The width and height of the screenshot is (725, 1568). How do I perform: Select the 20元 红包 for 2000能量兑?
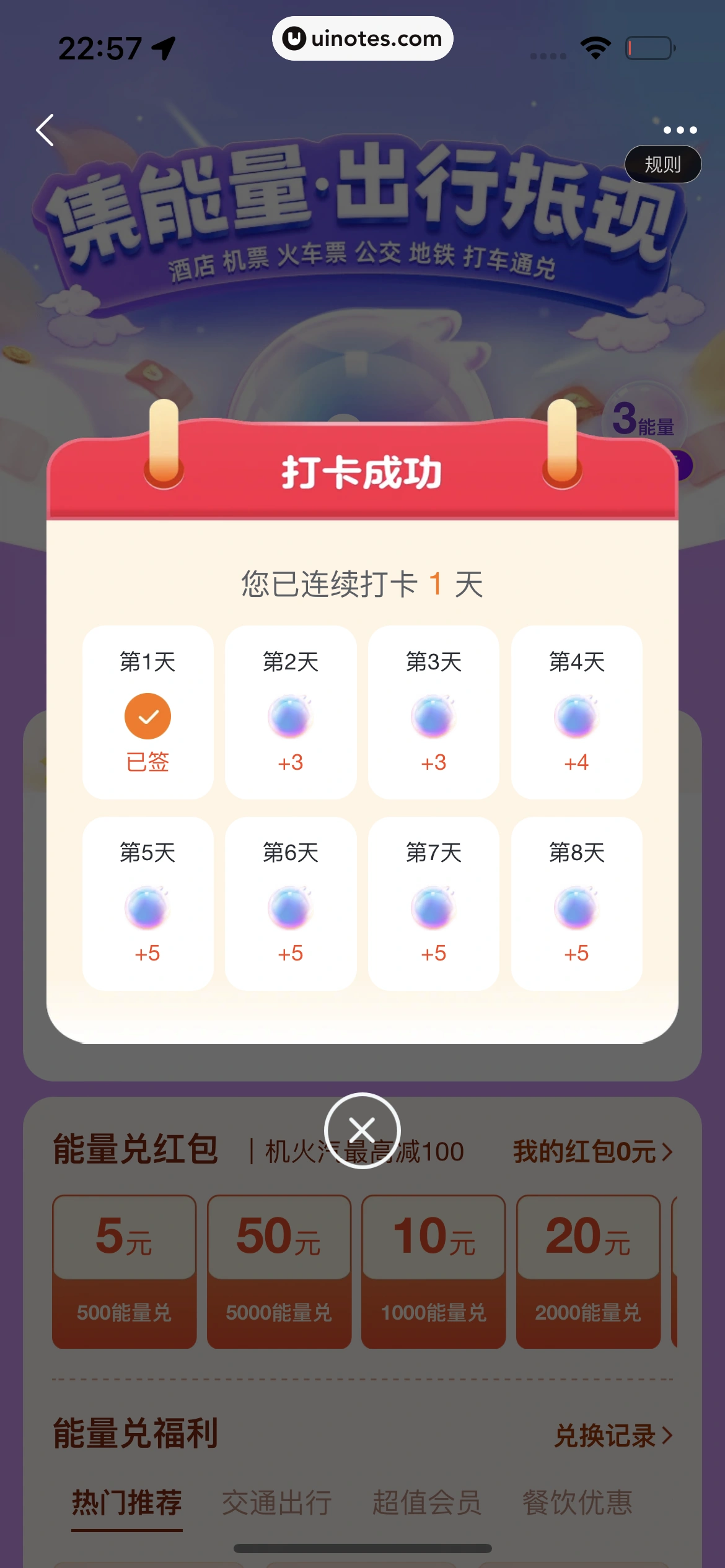click(x=587, y=1271)
